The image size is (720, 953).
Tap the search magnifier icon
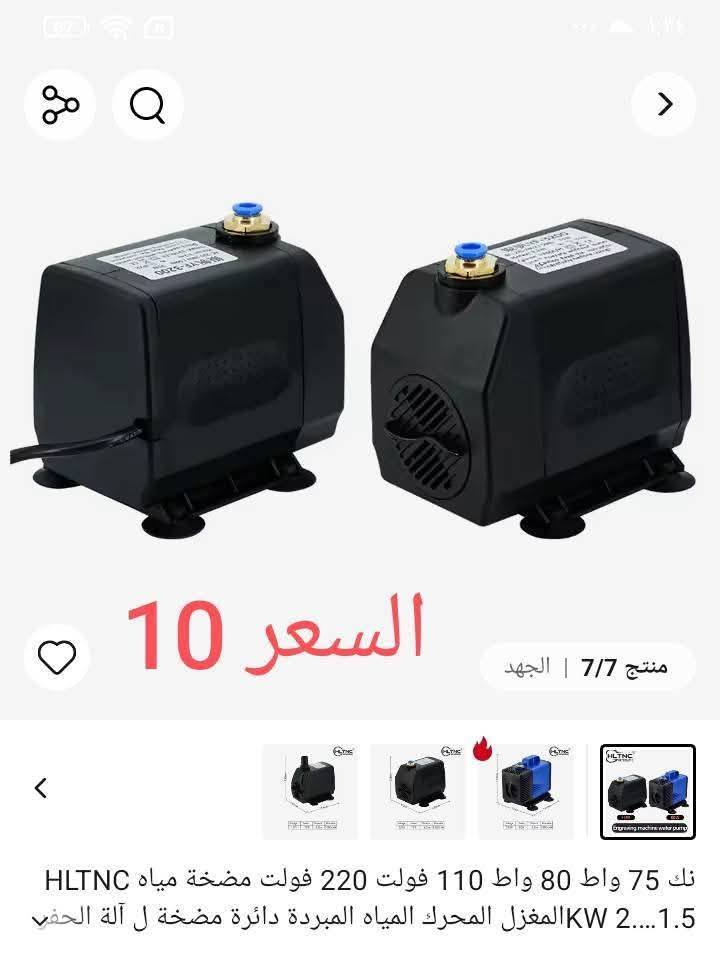tap(148, 104)
